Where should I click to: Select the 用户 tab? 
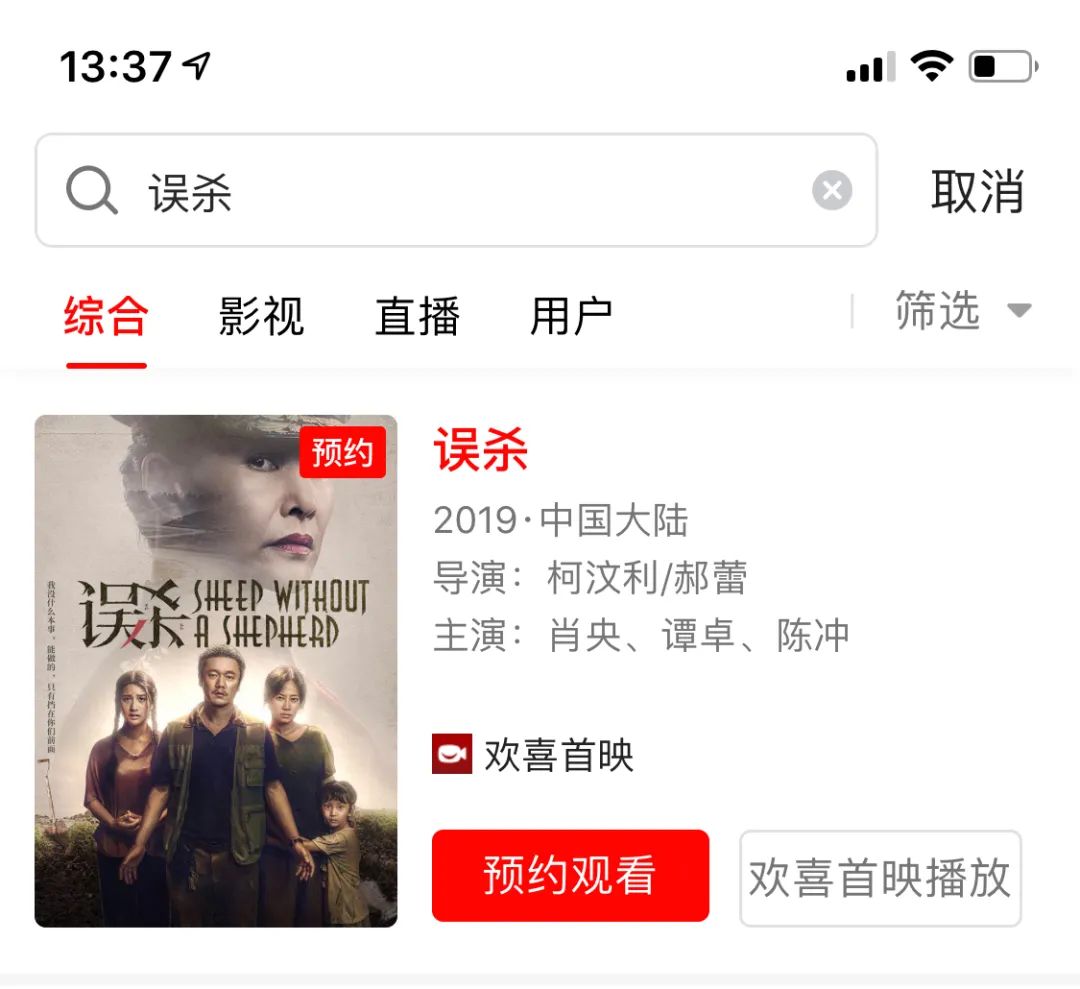point(571,316)
